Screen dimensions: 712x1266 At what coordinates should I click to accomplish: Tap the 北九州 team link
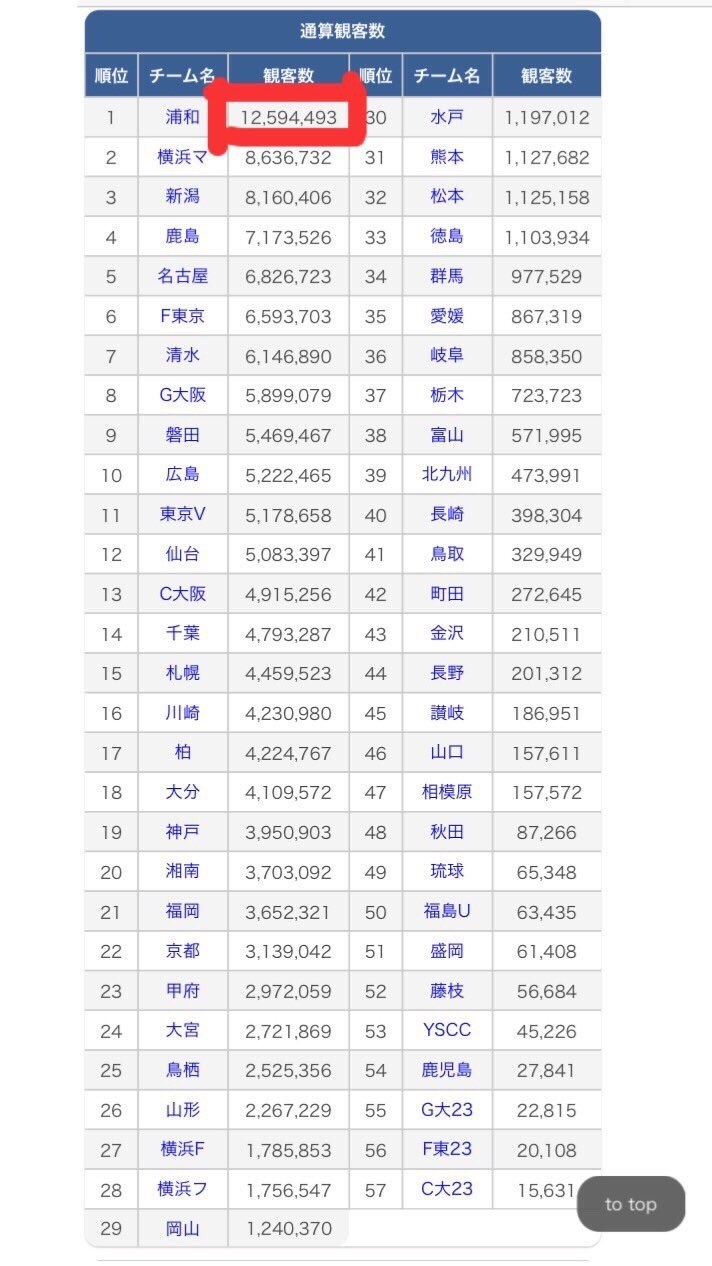point(447,475)
